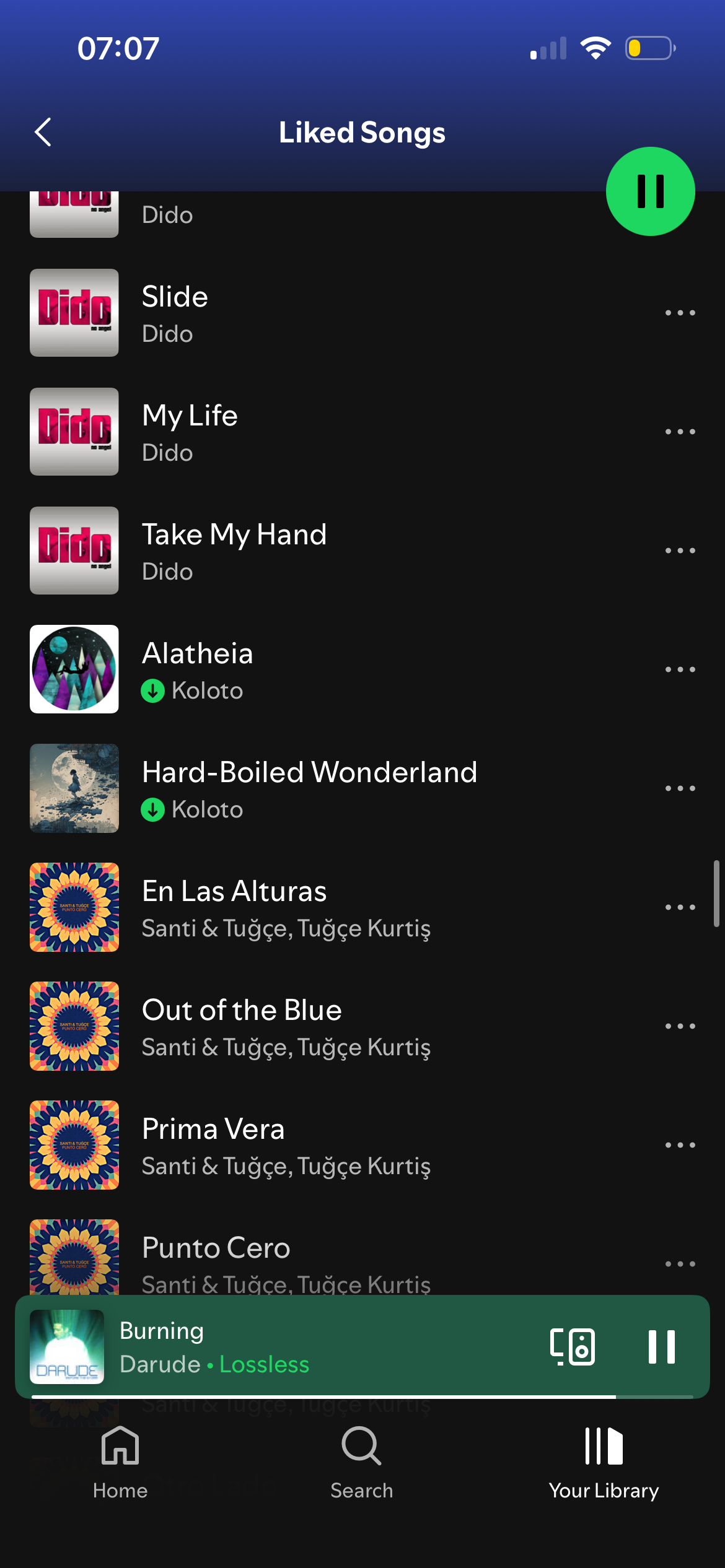The height and width of the screenshot is (1568, 725).
Task: Switch to the Home tab
Action: [x=120, y=1463]
